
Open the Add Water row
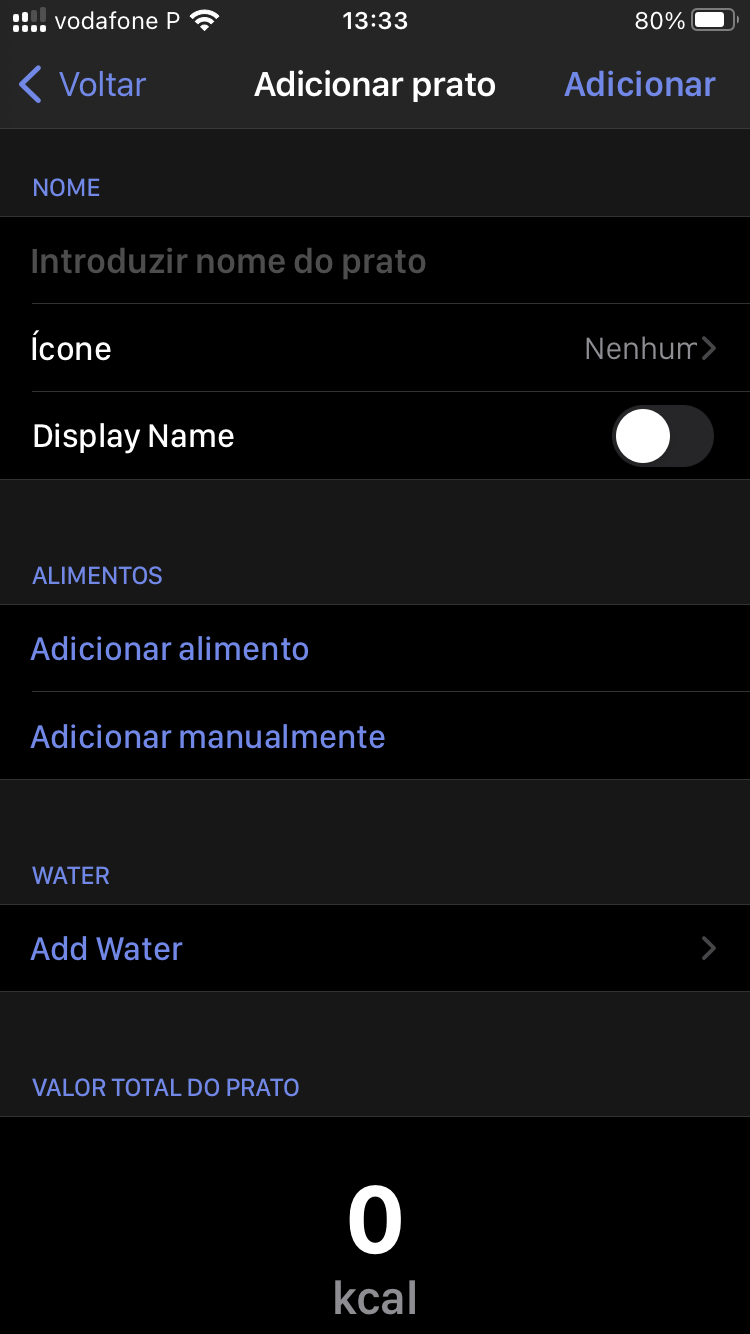375,949
